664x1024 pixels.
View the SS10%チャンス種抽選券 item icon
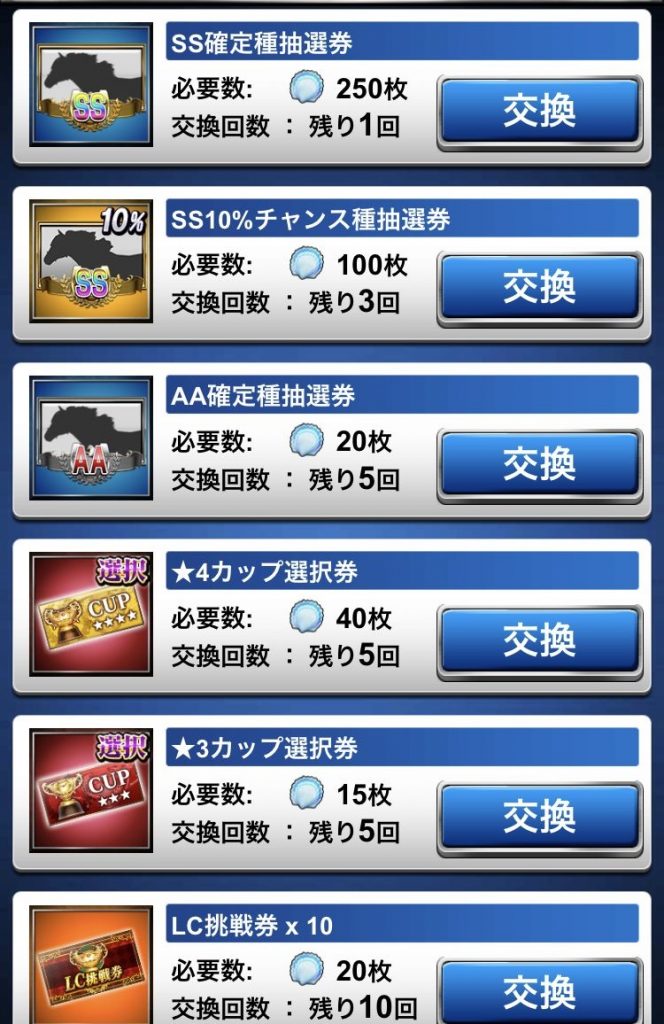click(91, 261)
